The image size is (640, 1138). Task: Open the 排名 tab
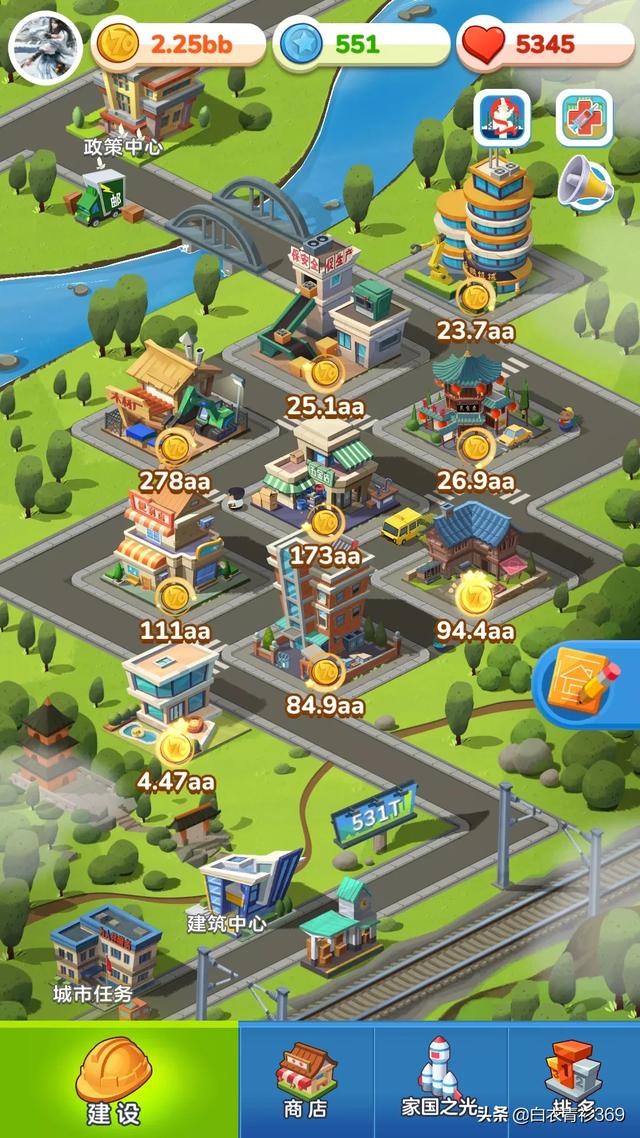573,1082
